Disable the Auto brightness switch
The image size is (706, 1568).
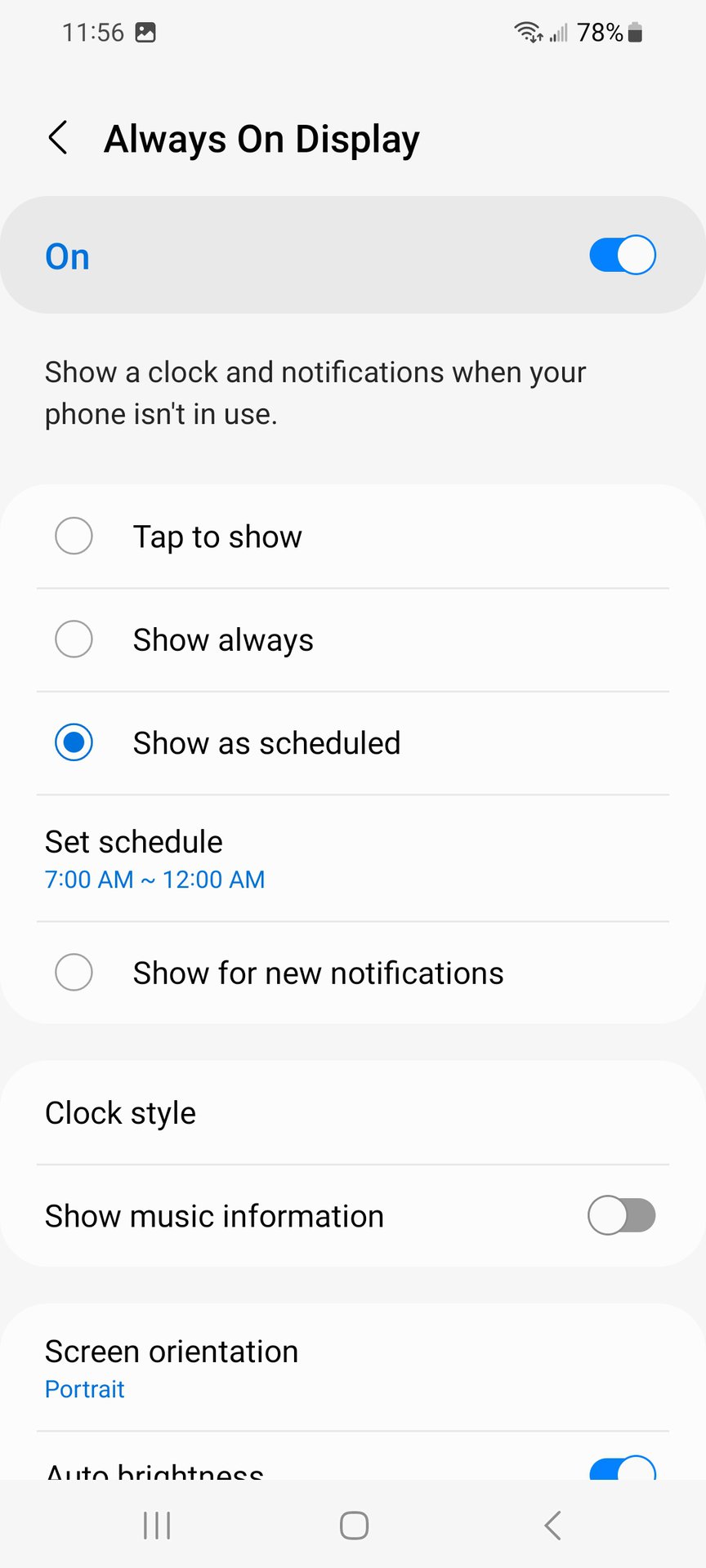(x=622, y=1469)
